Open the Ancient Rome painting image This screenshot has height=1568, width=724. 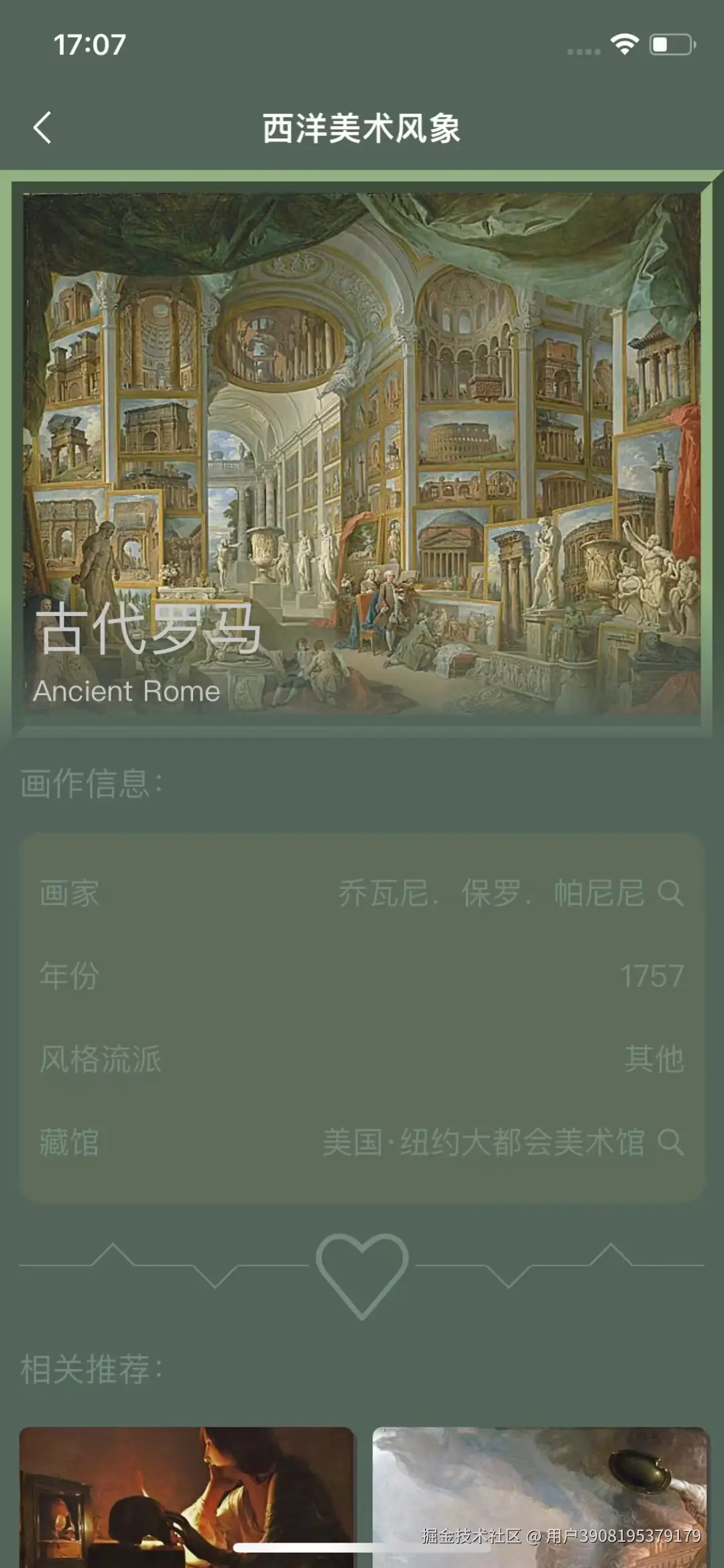(x=362, y=453)
